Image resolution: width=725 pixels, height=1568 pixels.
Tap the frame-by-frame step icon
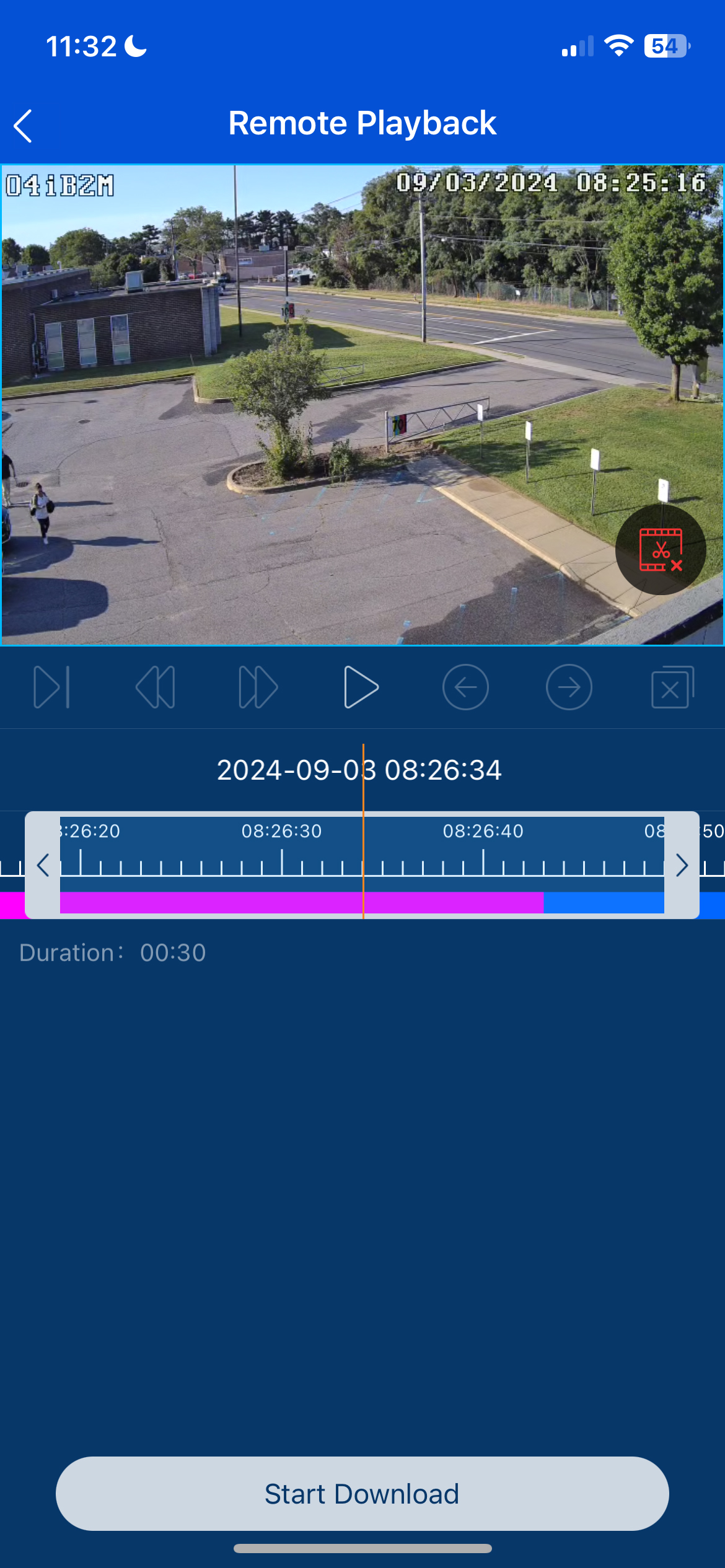coord(52,687)
